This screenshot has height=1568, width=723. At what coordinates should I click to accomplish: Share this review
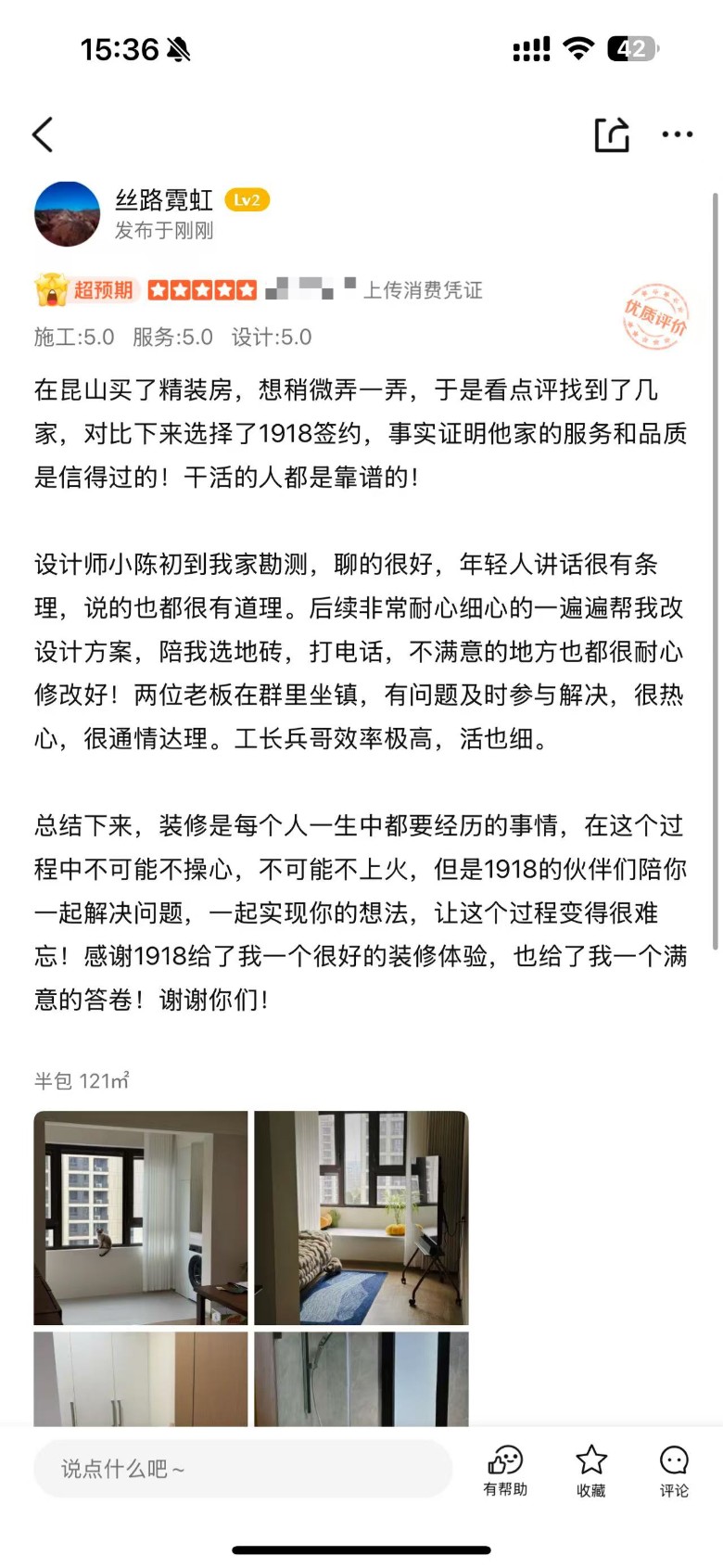point(612,135)
